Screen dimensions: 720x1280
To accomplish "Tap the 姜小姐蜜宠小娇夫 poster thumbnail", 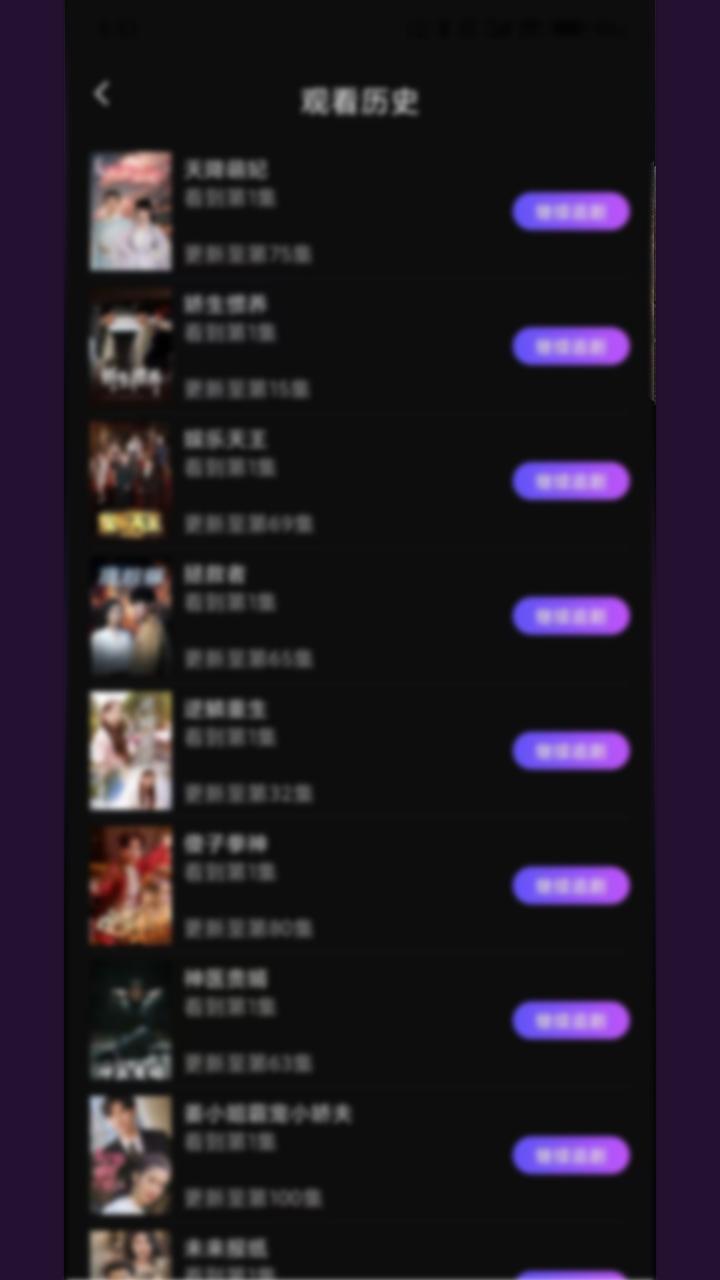I will pos(131,1156).
